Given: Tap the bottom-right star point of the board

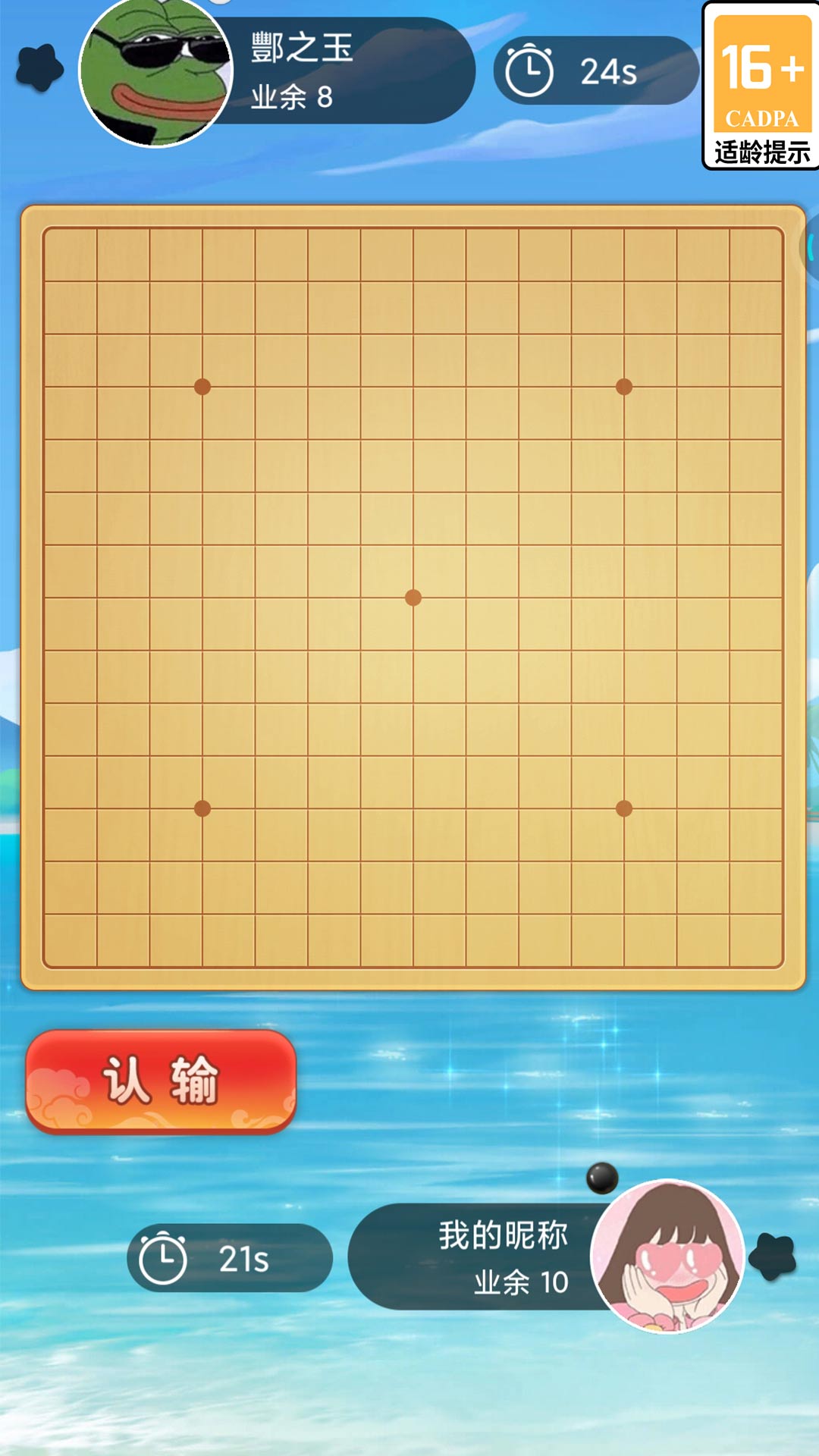Looking at the screenshot, I should pyautogui.click(x=623, y=808).
